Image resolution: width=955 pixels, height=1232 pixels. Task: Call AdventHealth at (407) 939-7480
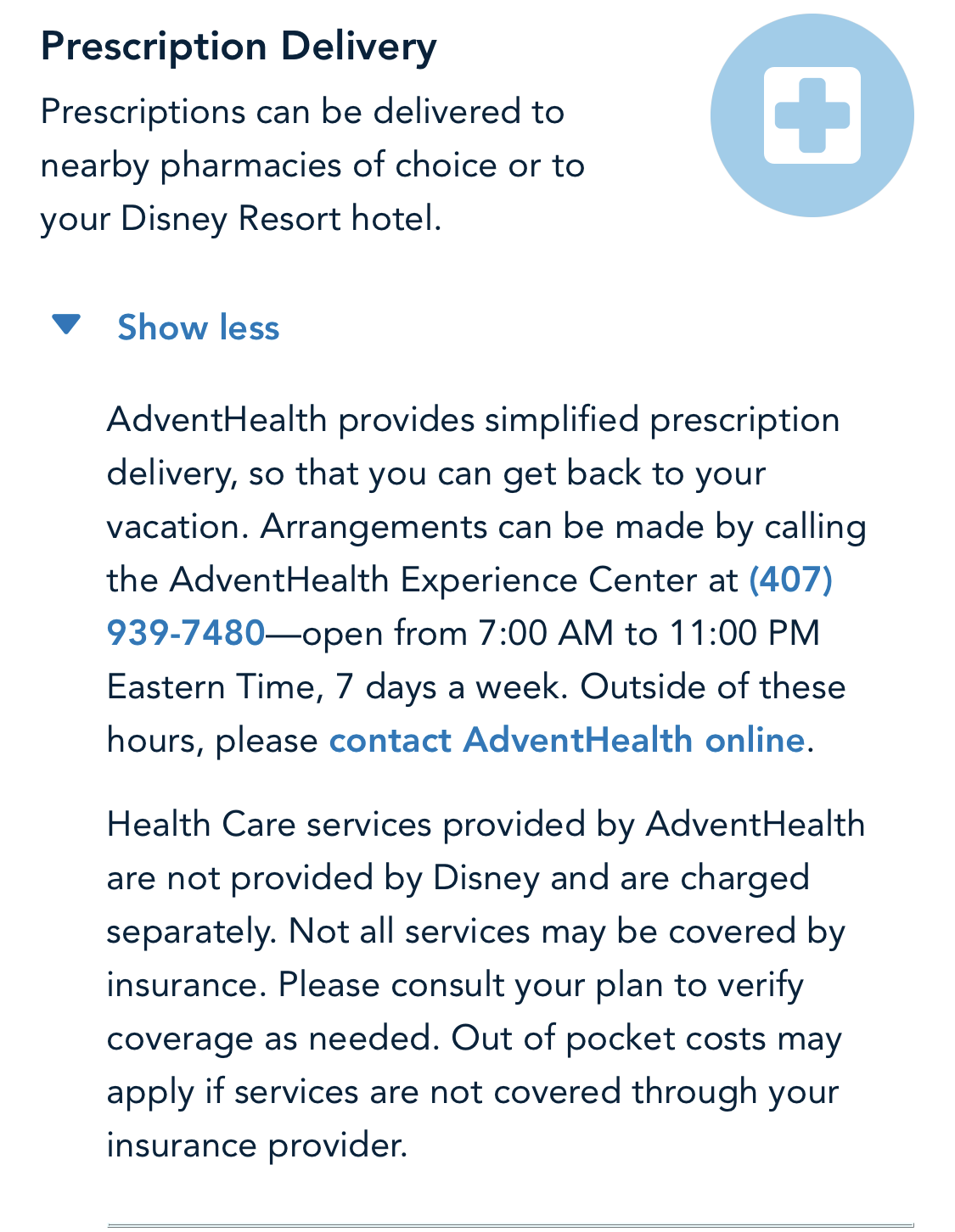tap(186, 633)
